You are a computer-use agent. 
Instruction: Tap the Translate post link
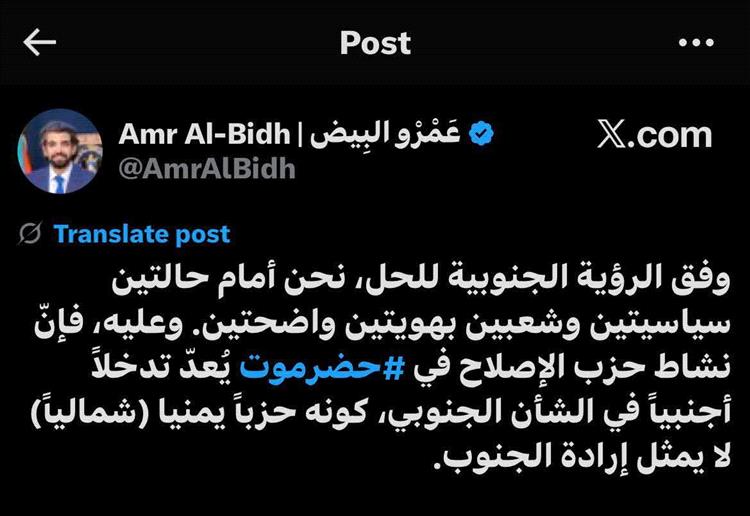[x=141, y=235]
